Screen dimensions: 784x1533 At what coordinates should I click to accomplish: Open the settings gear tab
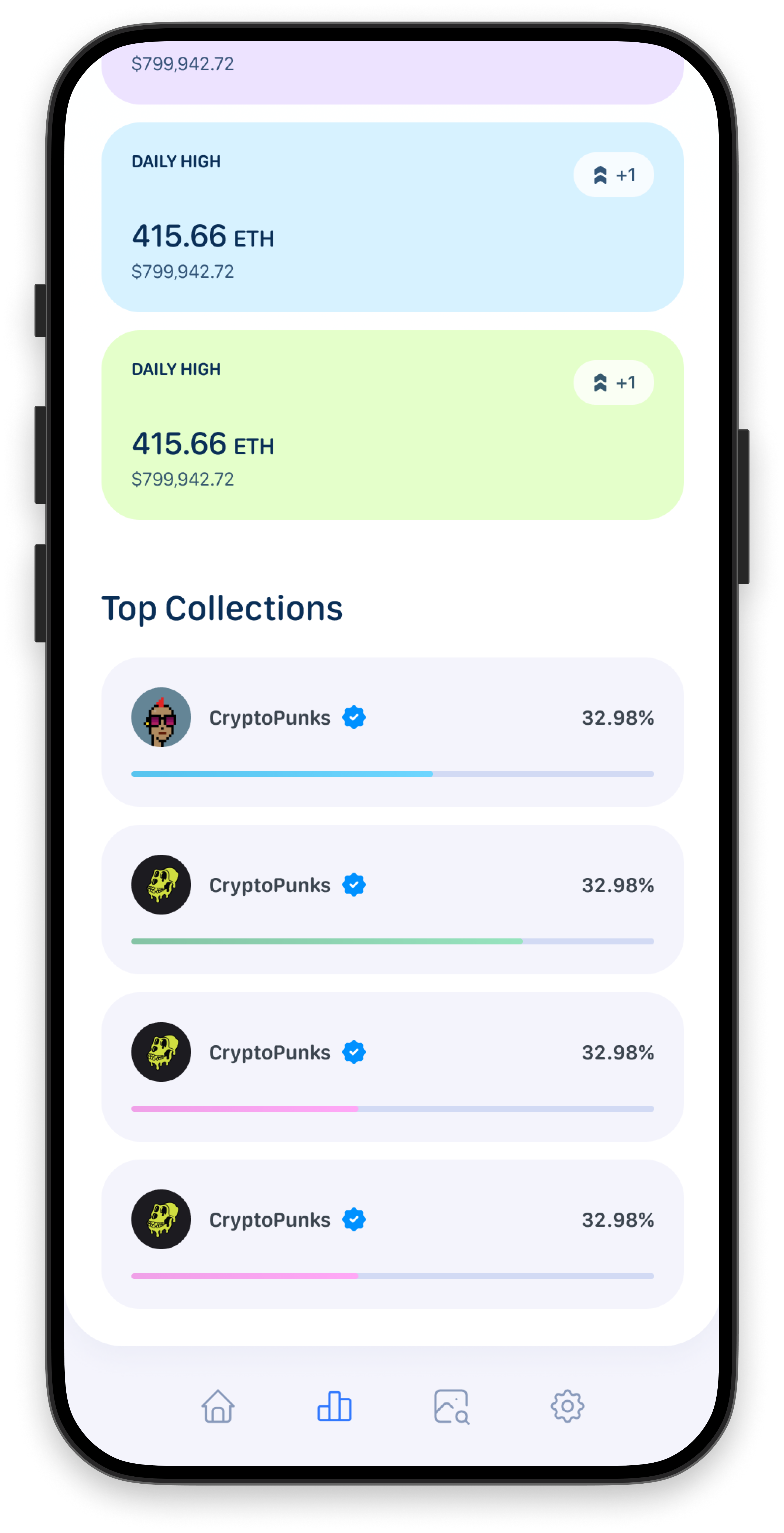pos(567,1406)
